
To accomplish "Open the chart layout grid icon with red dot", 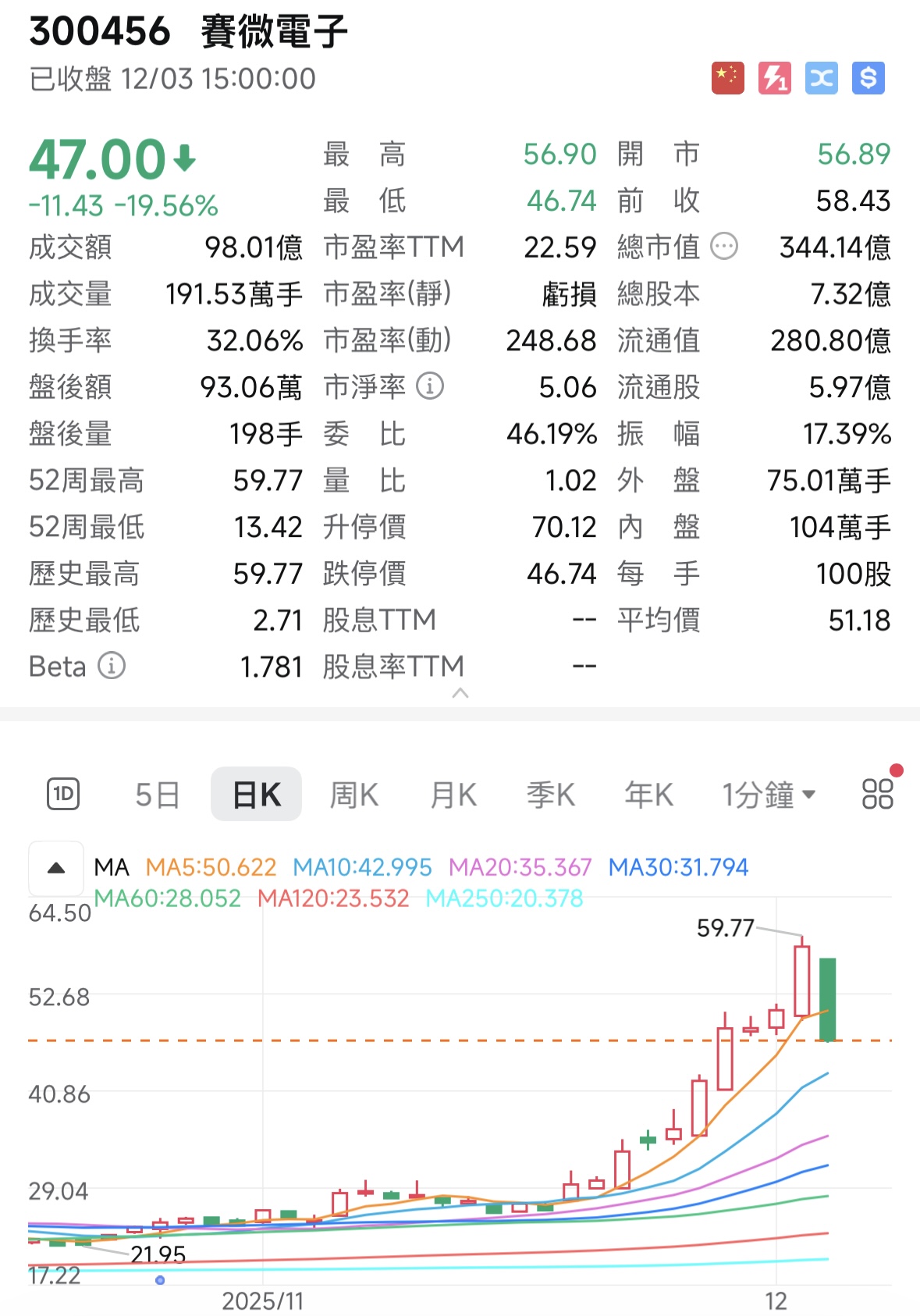I will (879, 793).
